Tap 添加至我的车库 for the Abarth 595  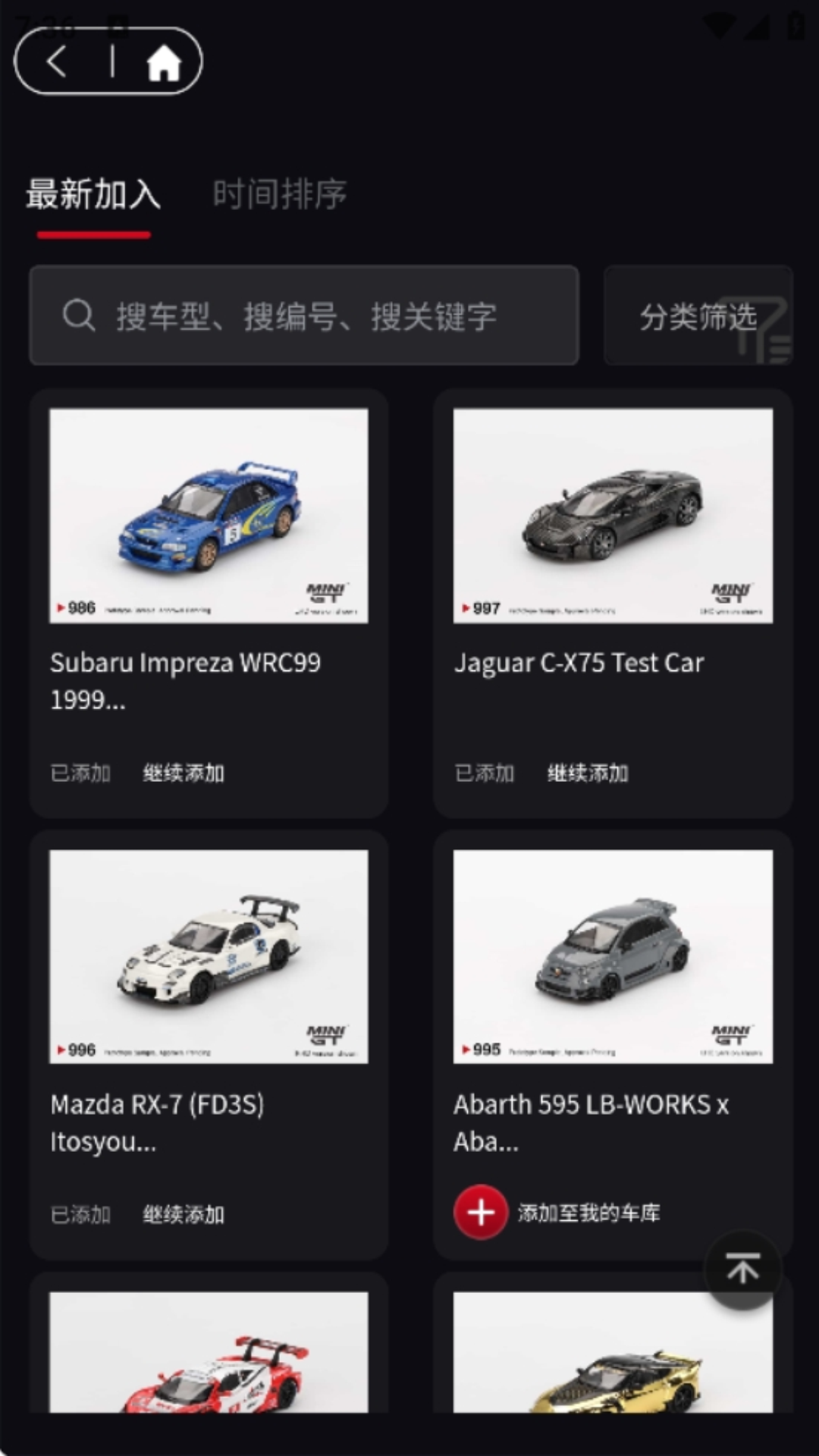click(x=588, y=1210)
